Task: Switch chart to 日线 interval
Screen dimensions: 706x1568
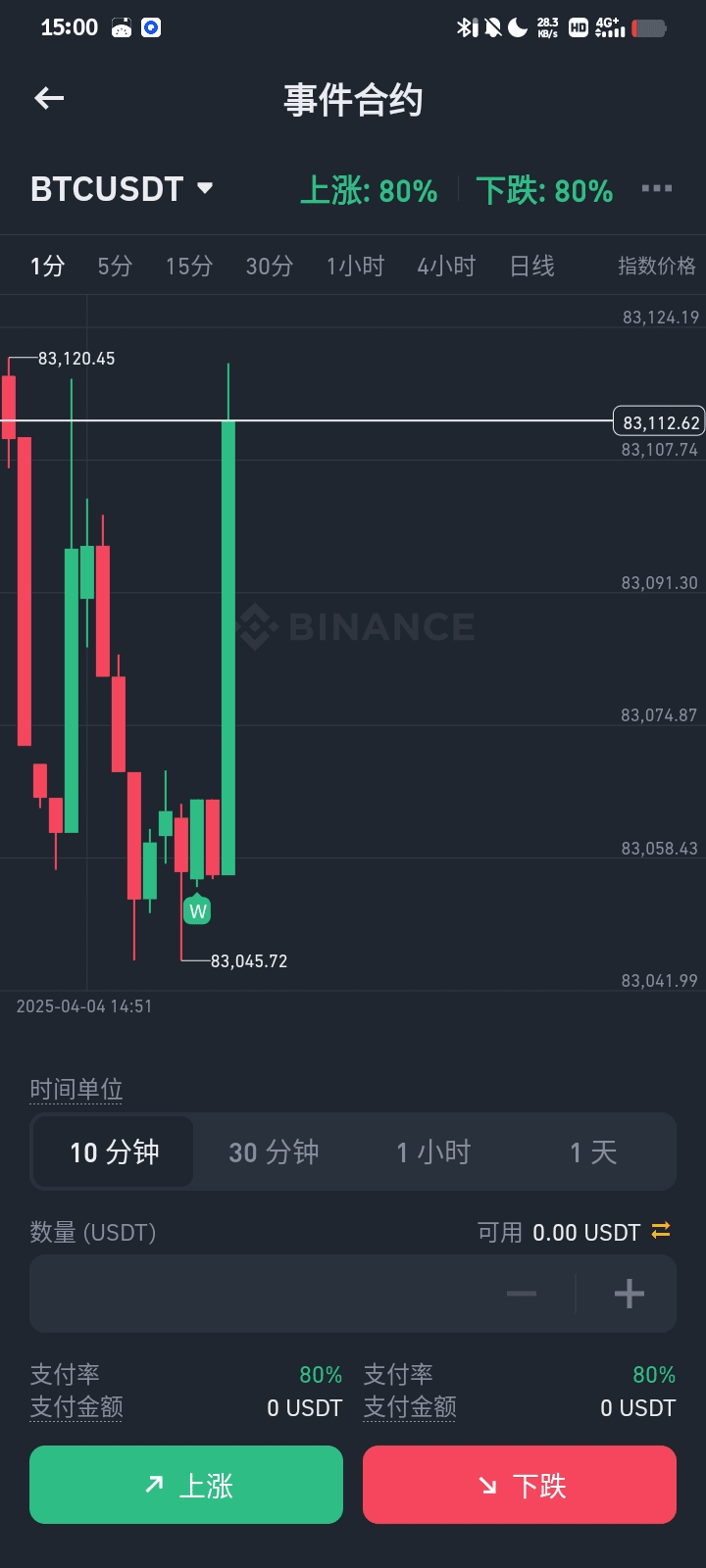Action: 532,267
